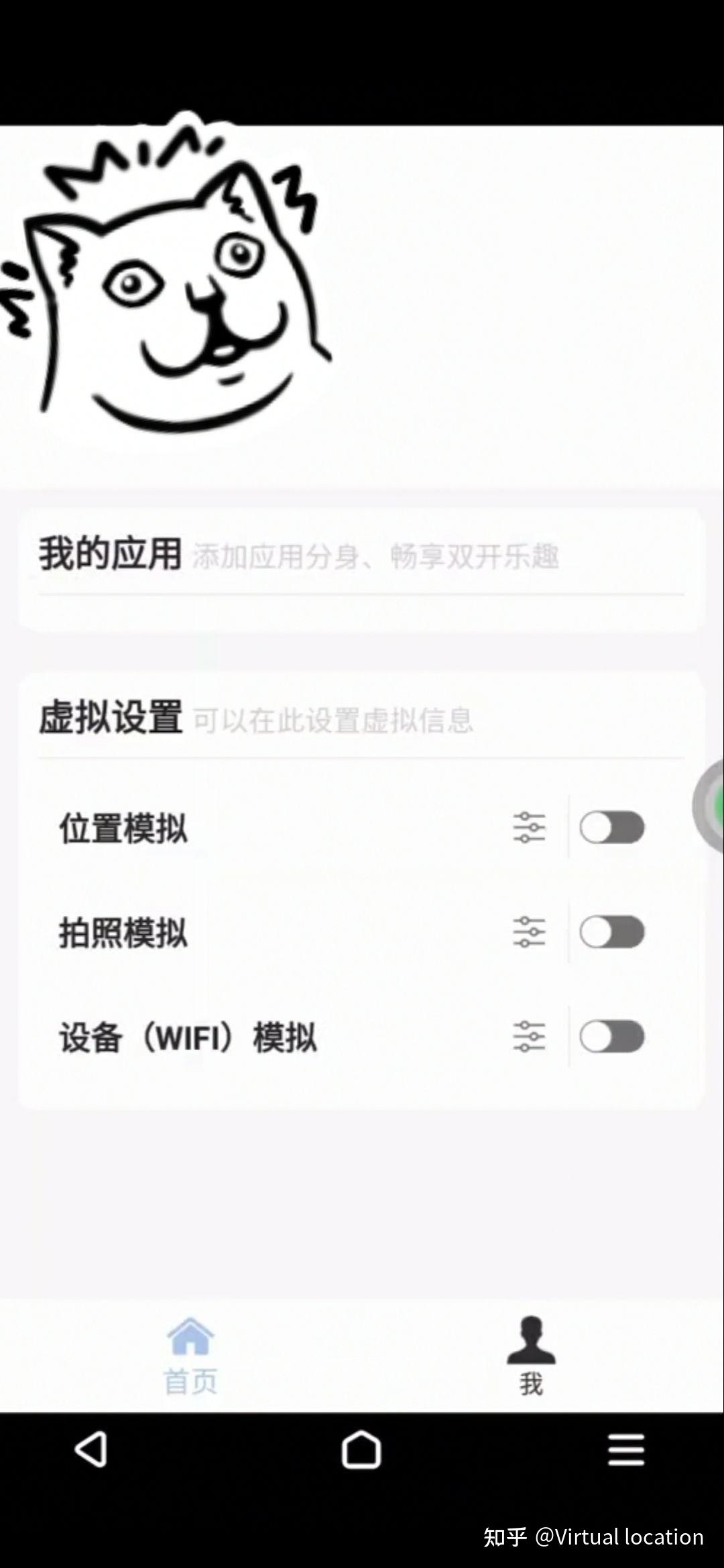Open settings for 位置模拟
Viewport: 724px width, 1568px height.
(529, 828)
